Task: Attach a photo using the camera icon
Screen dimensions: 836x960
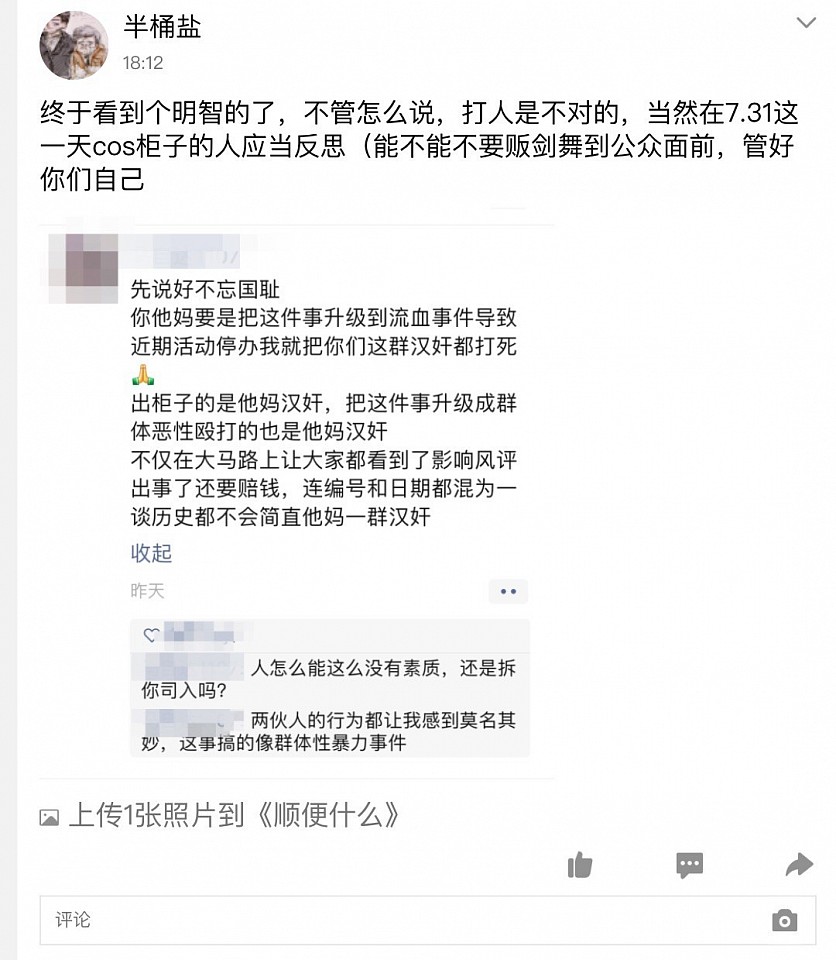Action: click(x=785, y=921)
